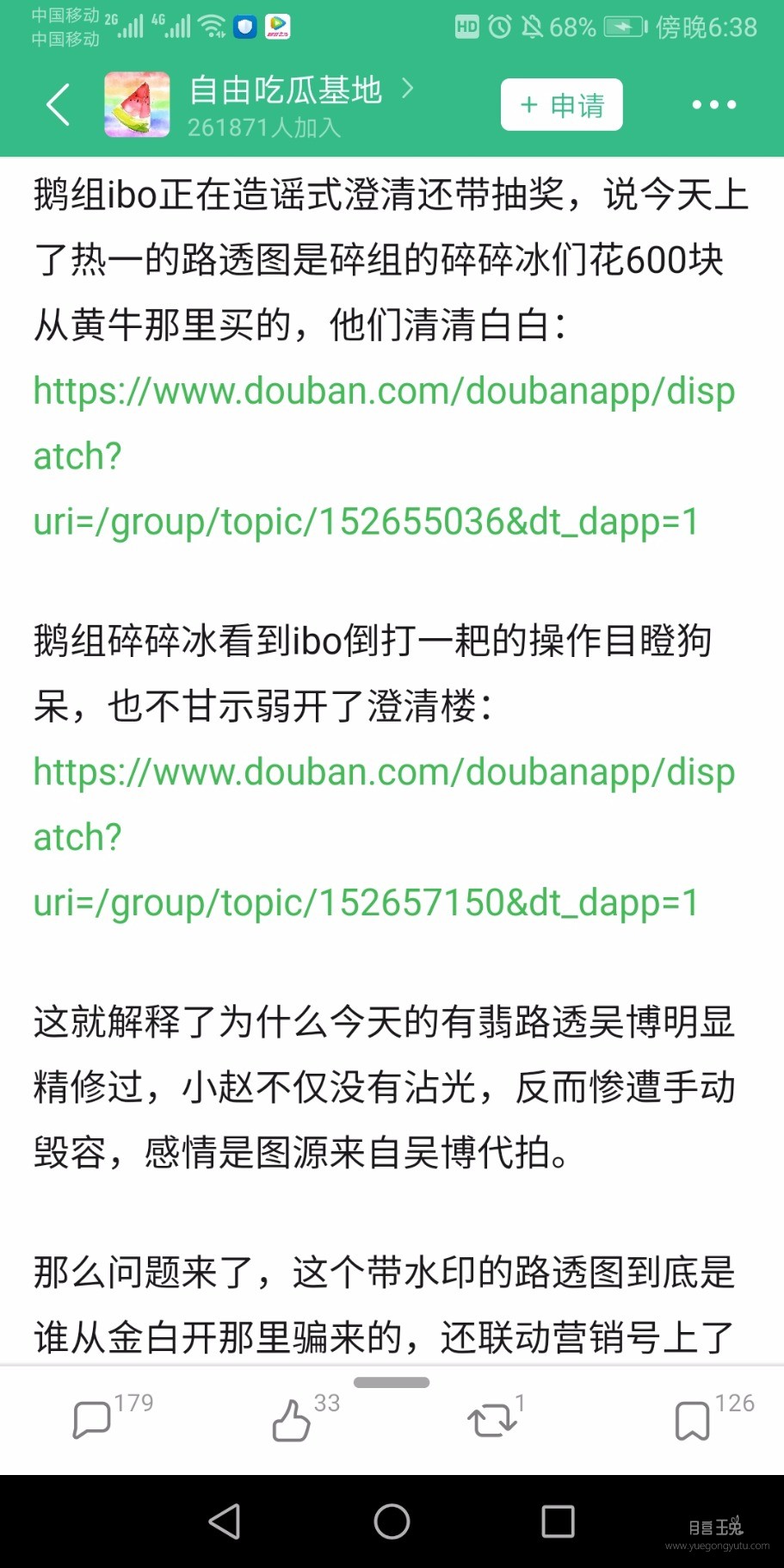Tap the Android home circle navigation button
This screenshot has width=784, height=1568.
[392, 1522]
